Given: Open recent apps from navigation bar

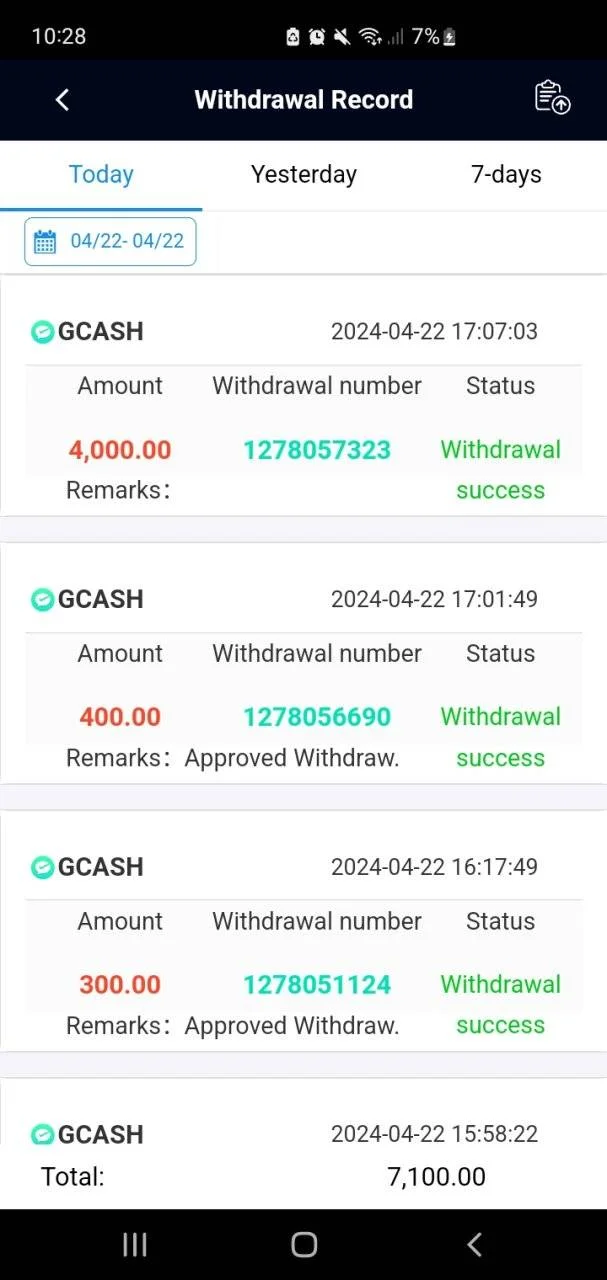Looking at the screenshot, I should (x=134, y=1244).
